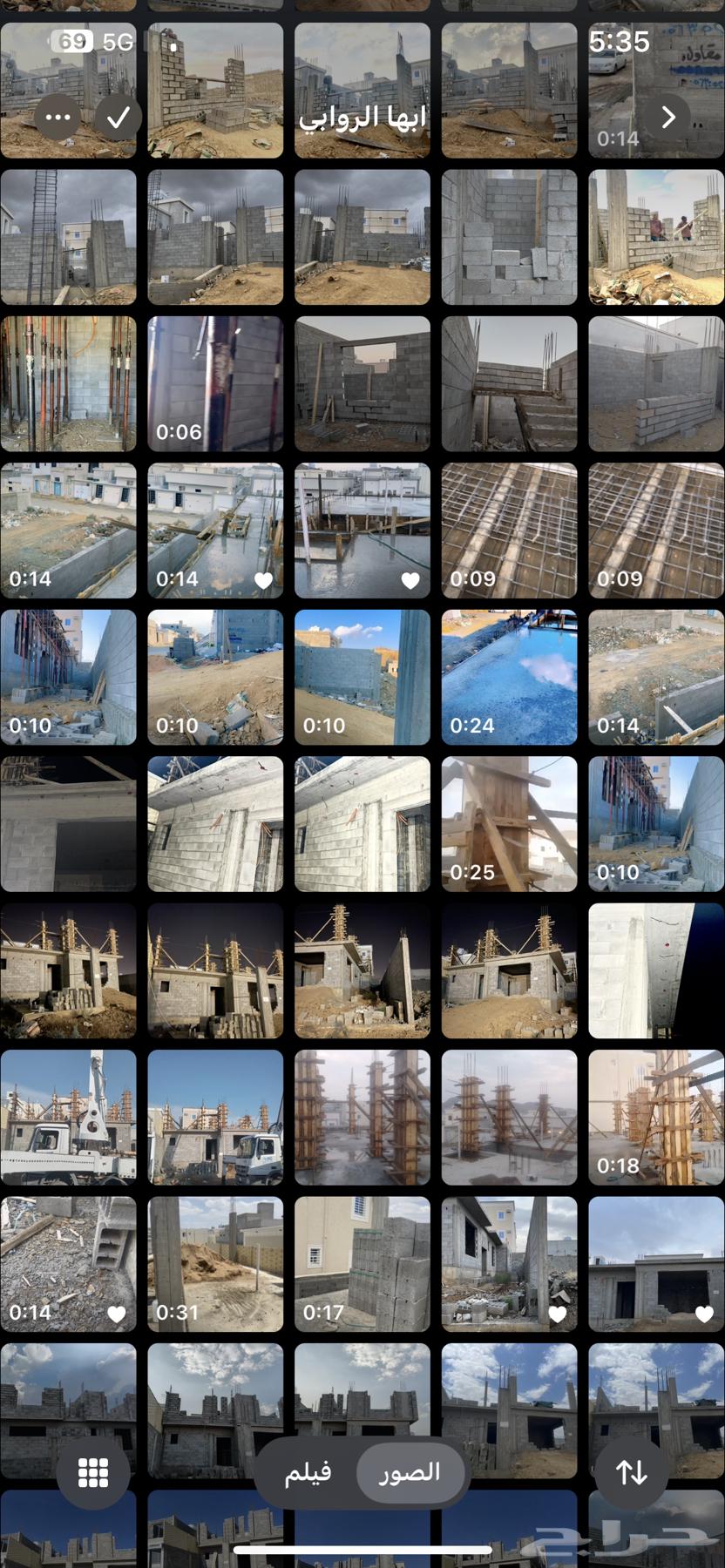
Task: Select the الصور tab
Action: pos(410,1472)
